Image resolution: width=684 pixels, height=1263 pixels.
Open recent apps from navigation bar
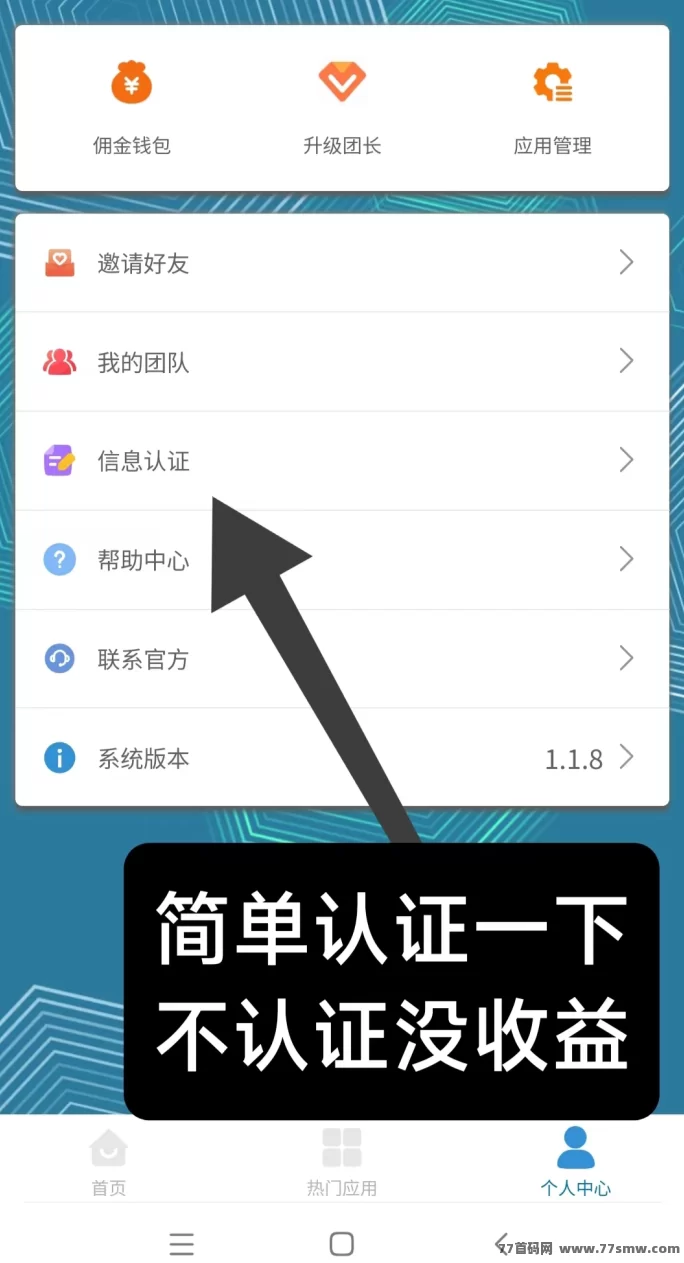click(x=181, y=1243)
